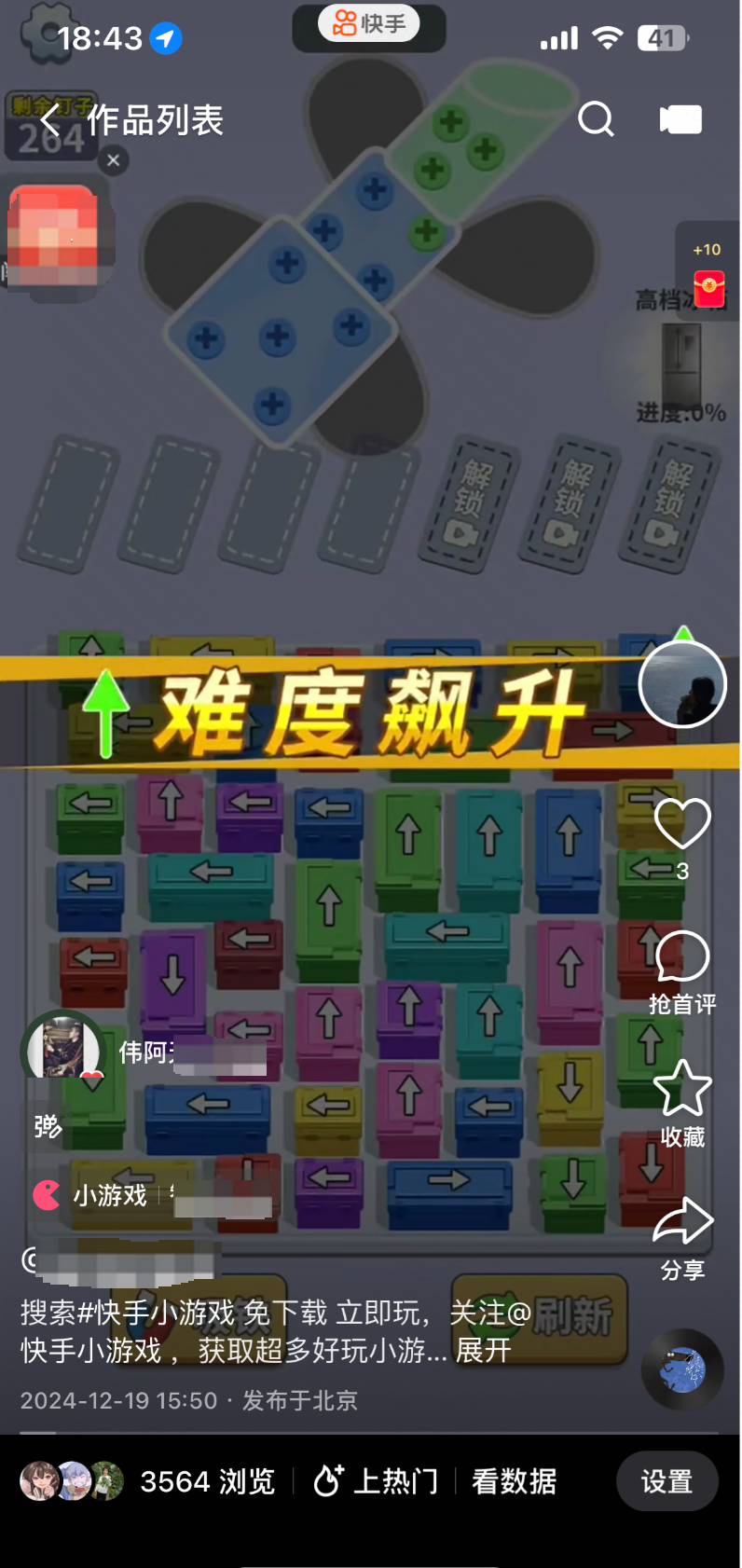Go back from the 作品列表 page

pos(50,120)
